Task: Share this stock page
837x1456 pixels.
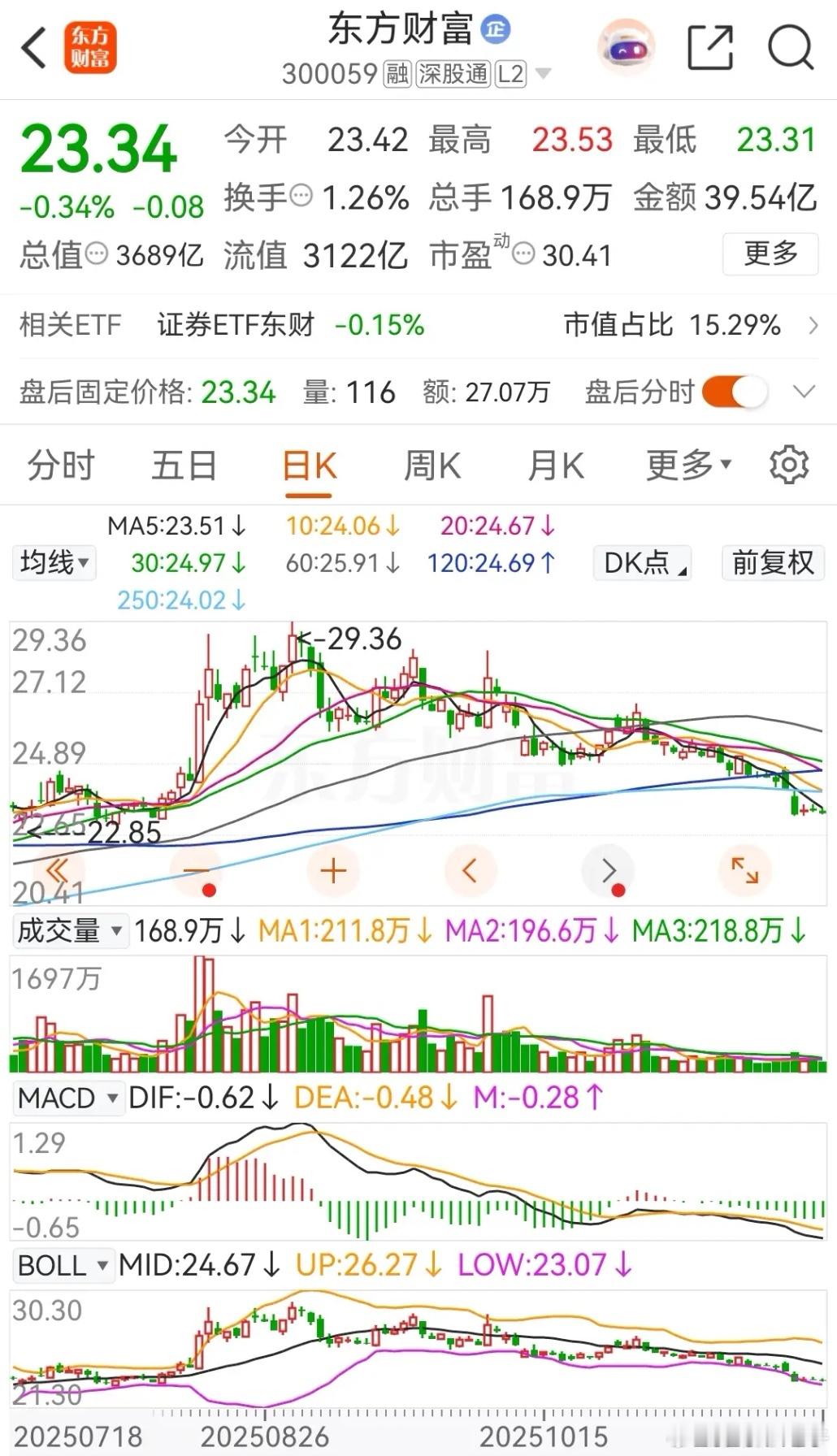Action: click(709, 48)
